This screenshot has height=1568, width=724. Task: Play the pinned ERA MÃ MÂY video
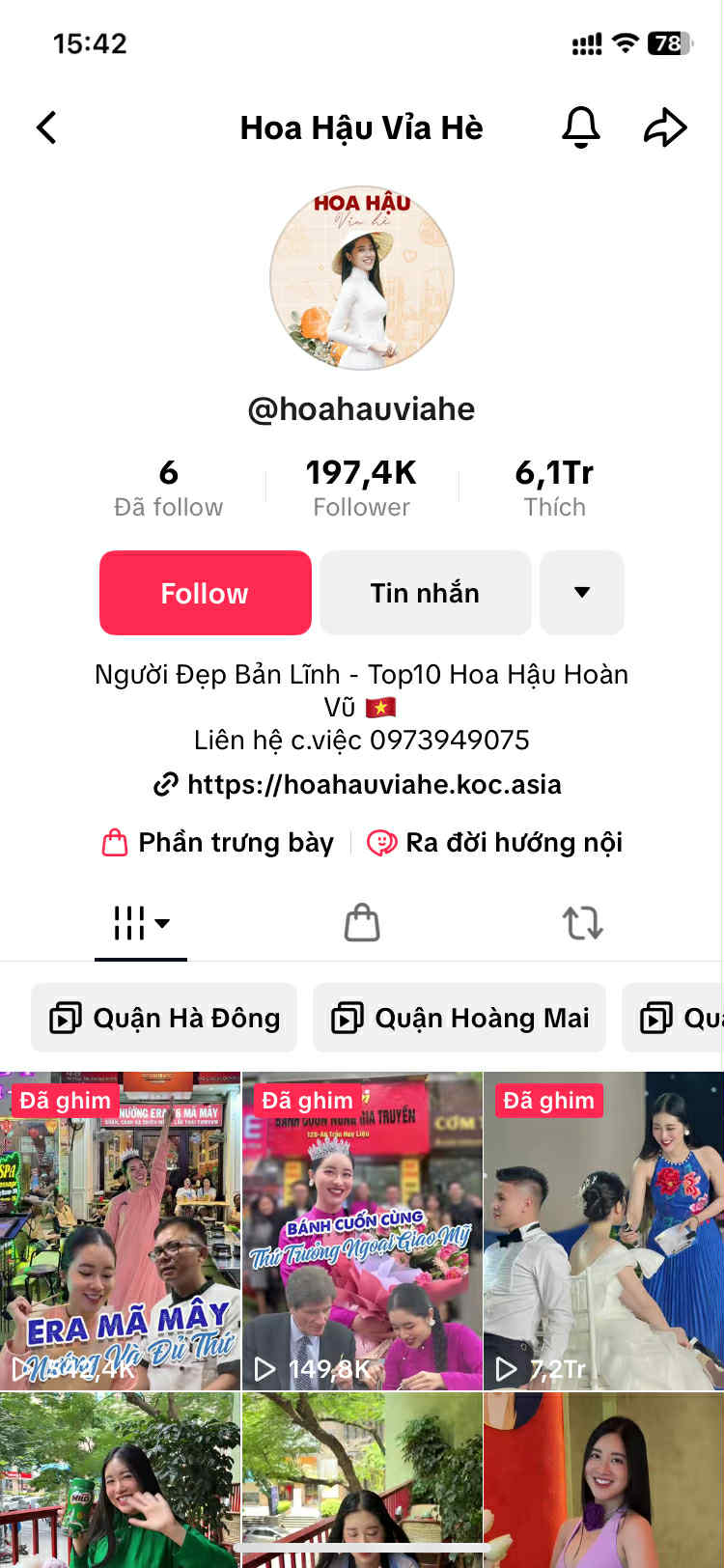tap(120, 1231)
